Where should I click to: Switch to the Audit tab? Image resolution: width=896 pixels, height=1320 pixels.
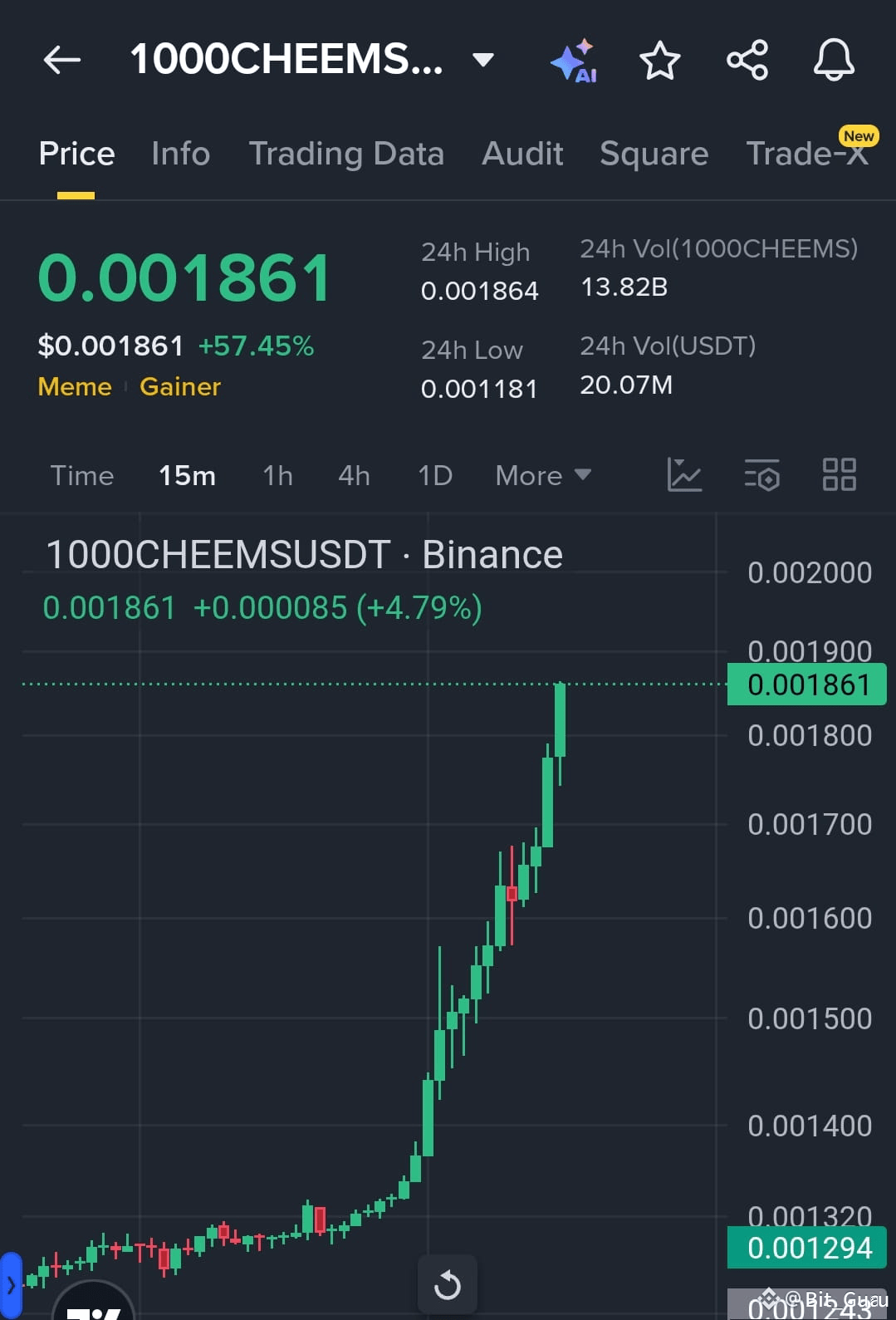pos(521,153)
